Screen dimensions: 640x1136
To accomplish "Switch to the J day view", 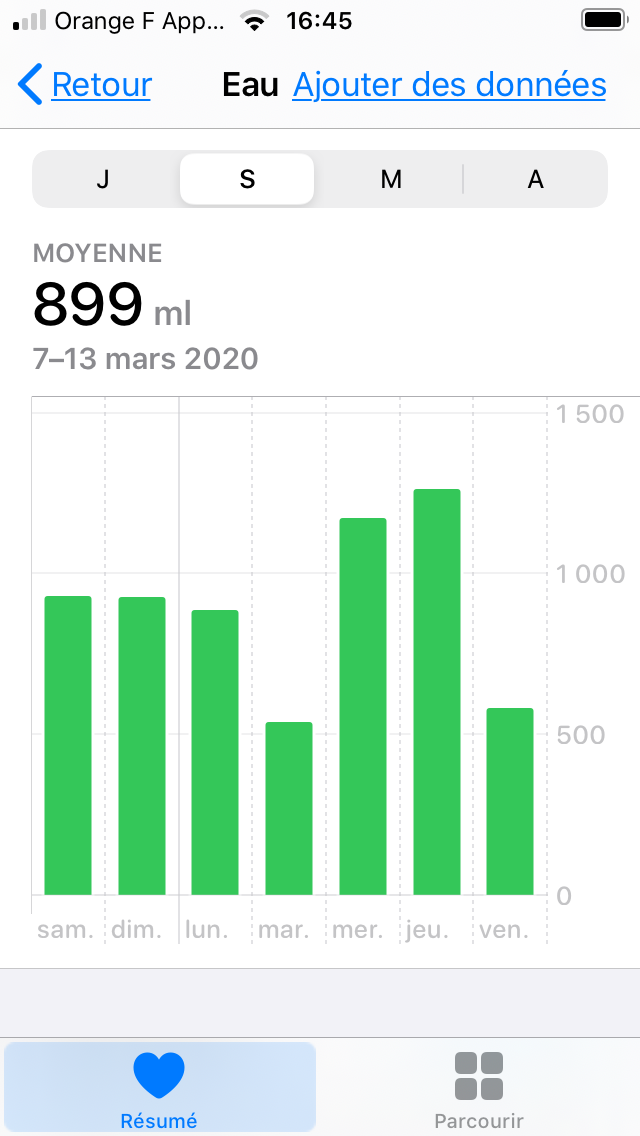I will click(x=103, y=179).
